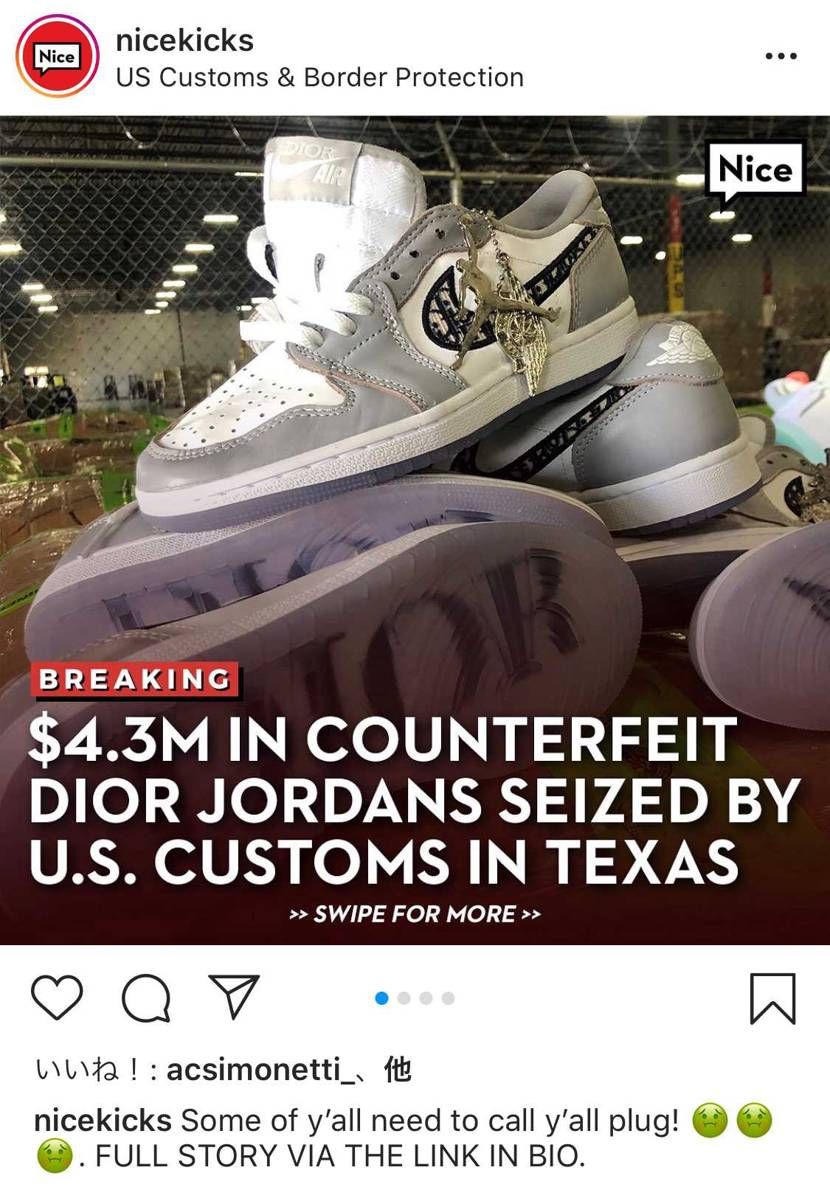Open the nicekicks circular profile avatar
830x1187 pixels.
coord(56,56)
